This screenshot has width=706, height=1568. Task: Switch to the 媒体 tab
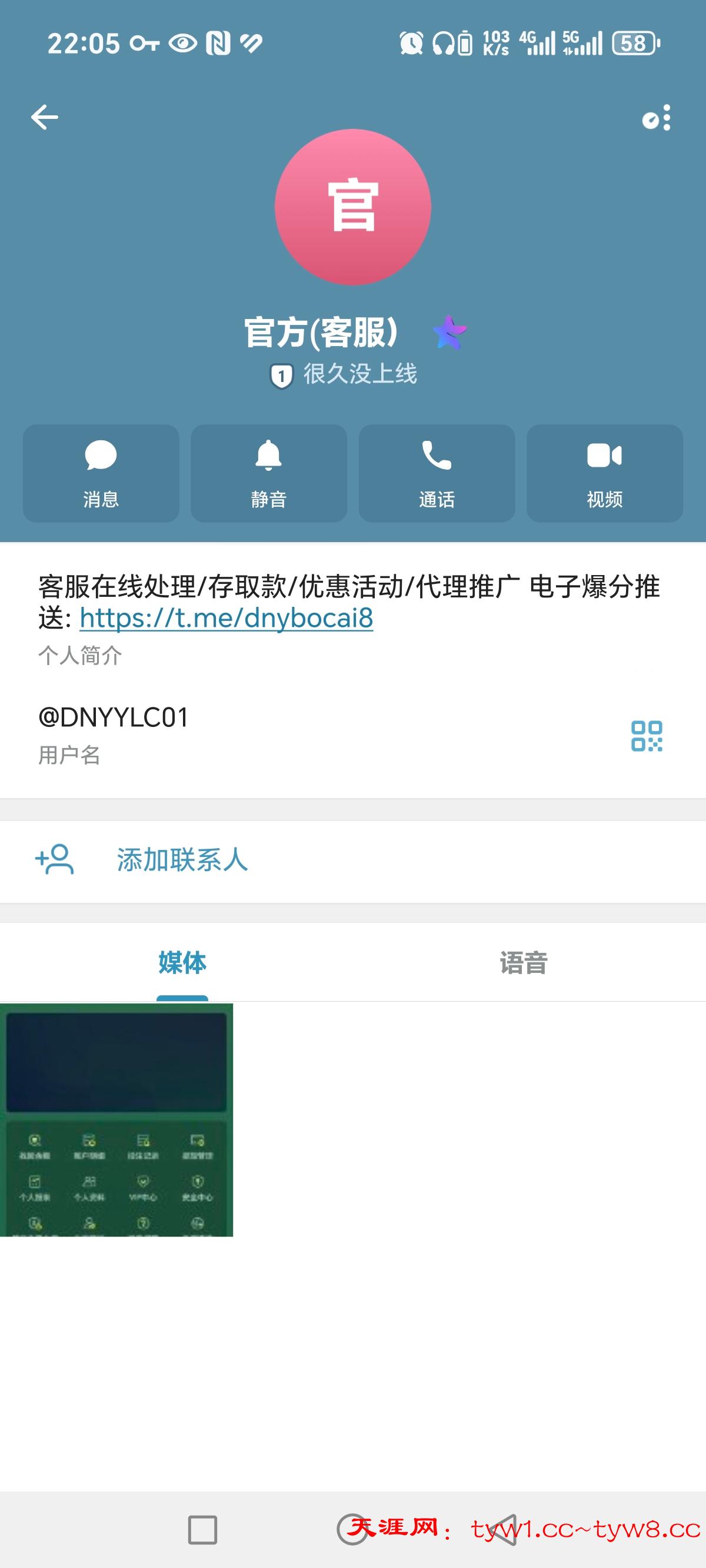(182, 963)
